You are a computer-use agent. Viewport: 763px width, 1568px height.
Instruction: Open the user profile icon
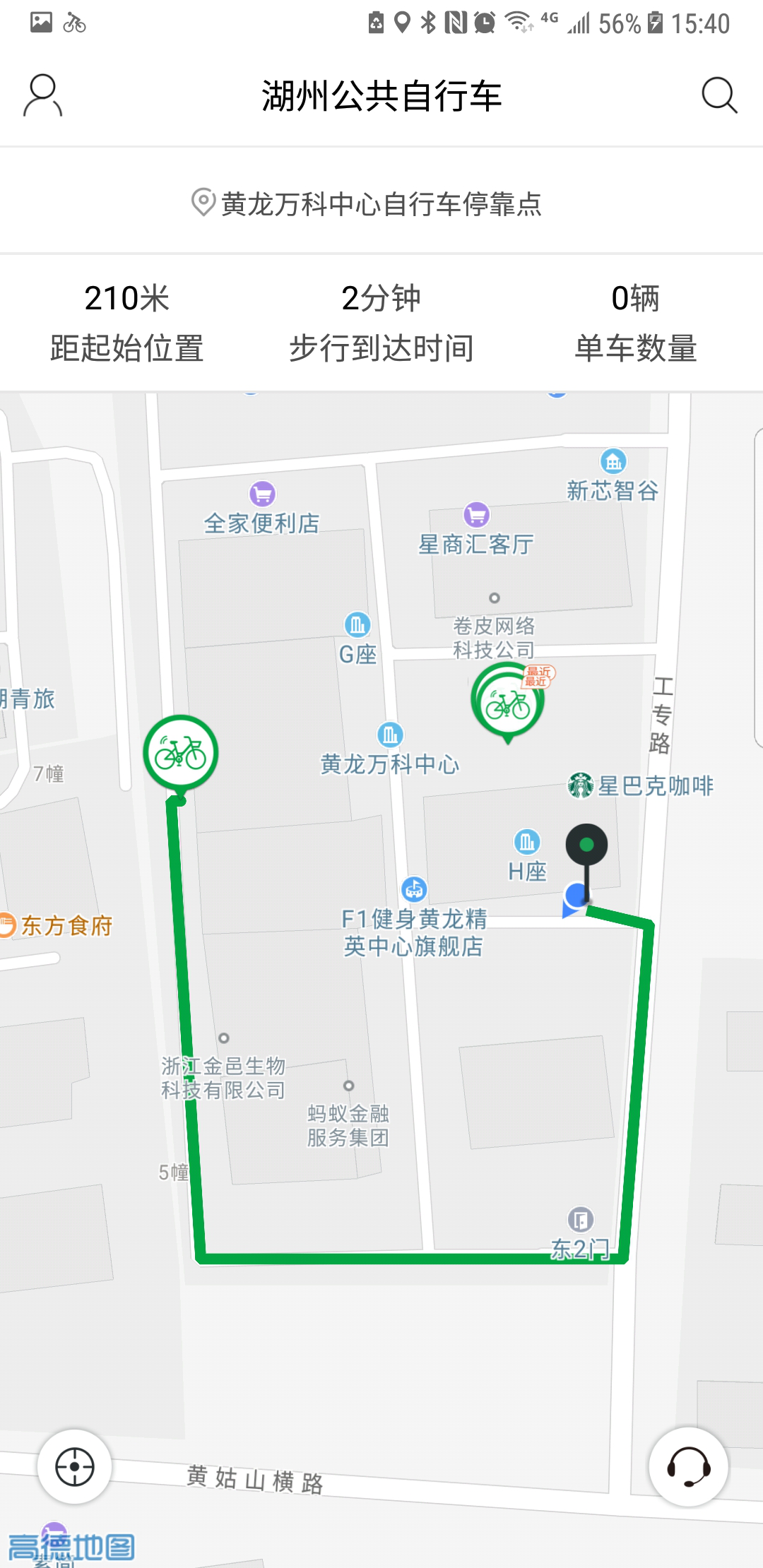tap(42, 95)
